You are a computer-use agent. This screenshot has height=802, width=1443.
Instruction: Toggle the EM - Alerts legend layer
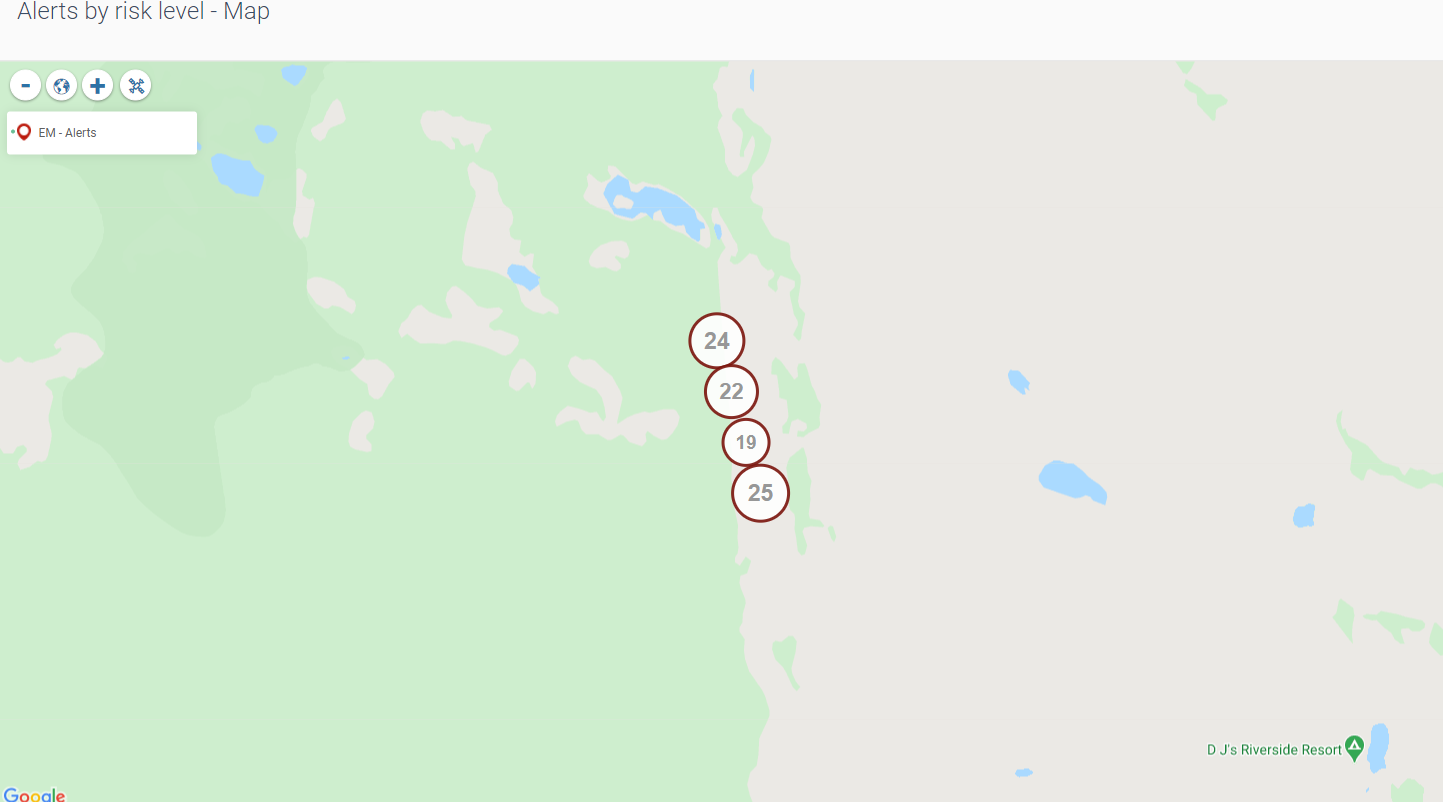[x=67, y=133]
